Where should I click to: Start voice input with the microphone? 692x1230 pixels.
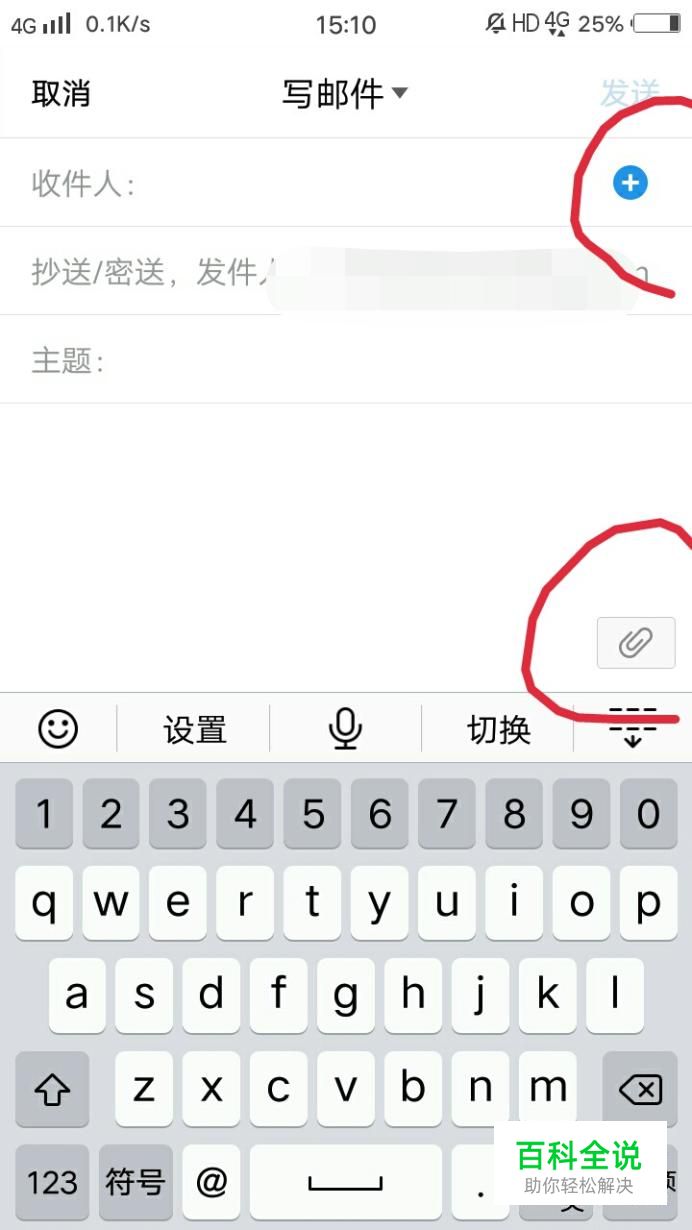point(345,729)
